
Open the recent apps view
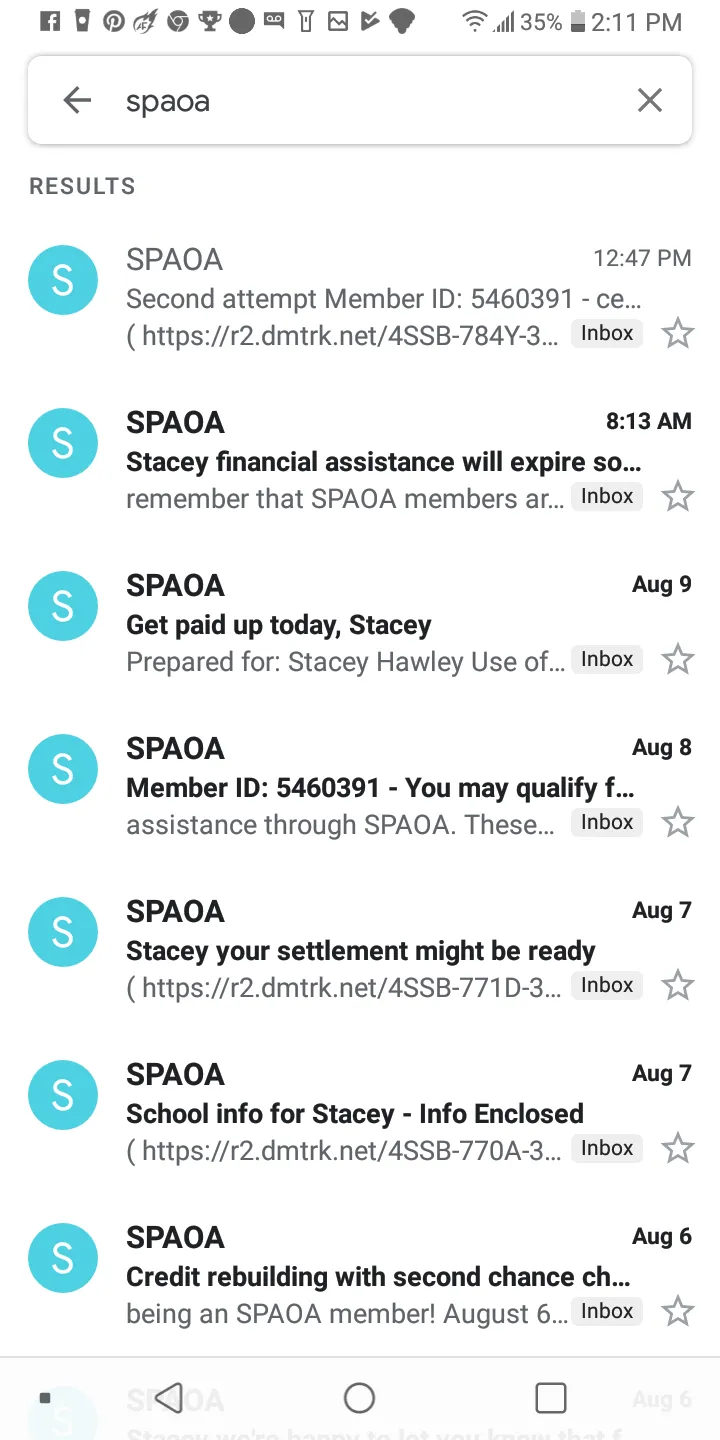[x=551, y=1398]
